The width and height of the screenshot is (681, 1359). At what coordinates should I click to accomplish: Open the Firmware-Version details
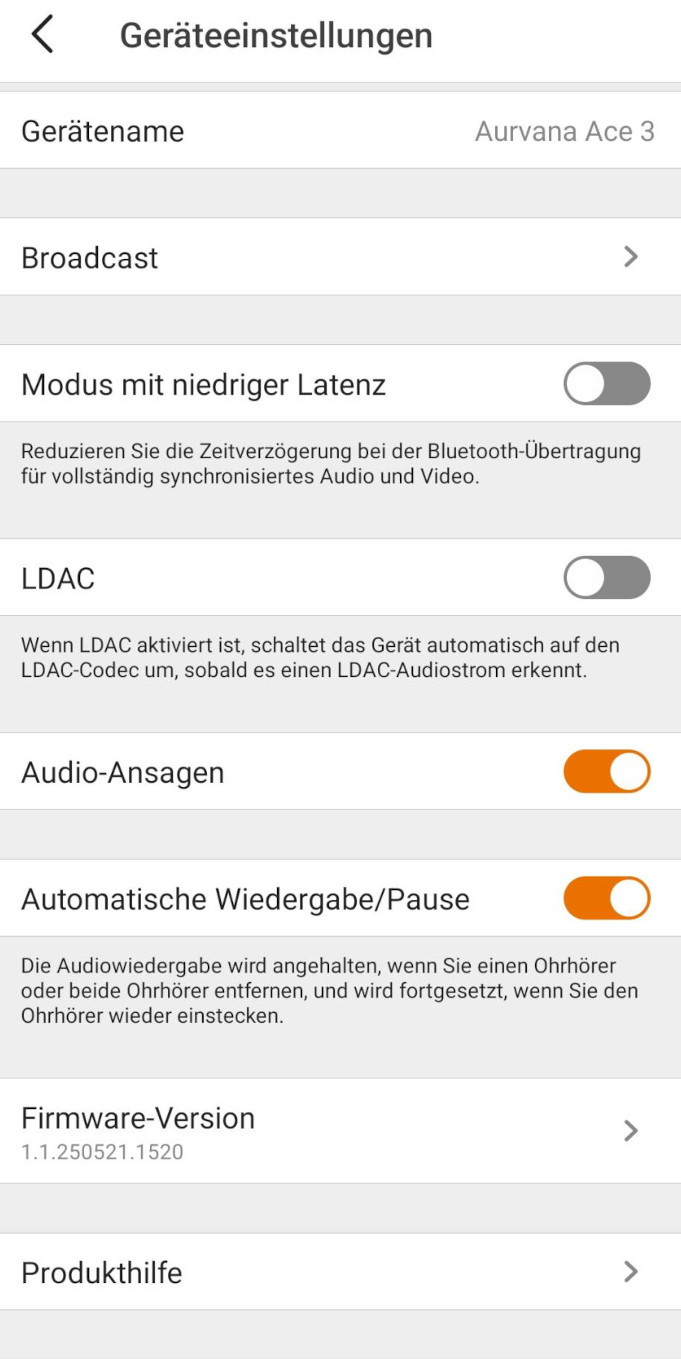pyautogui.click(x=340, y=1131)
